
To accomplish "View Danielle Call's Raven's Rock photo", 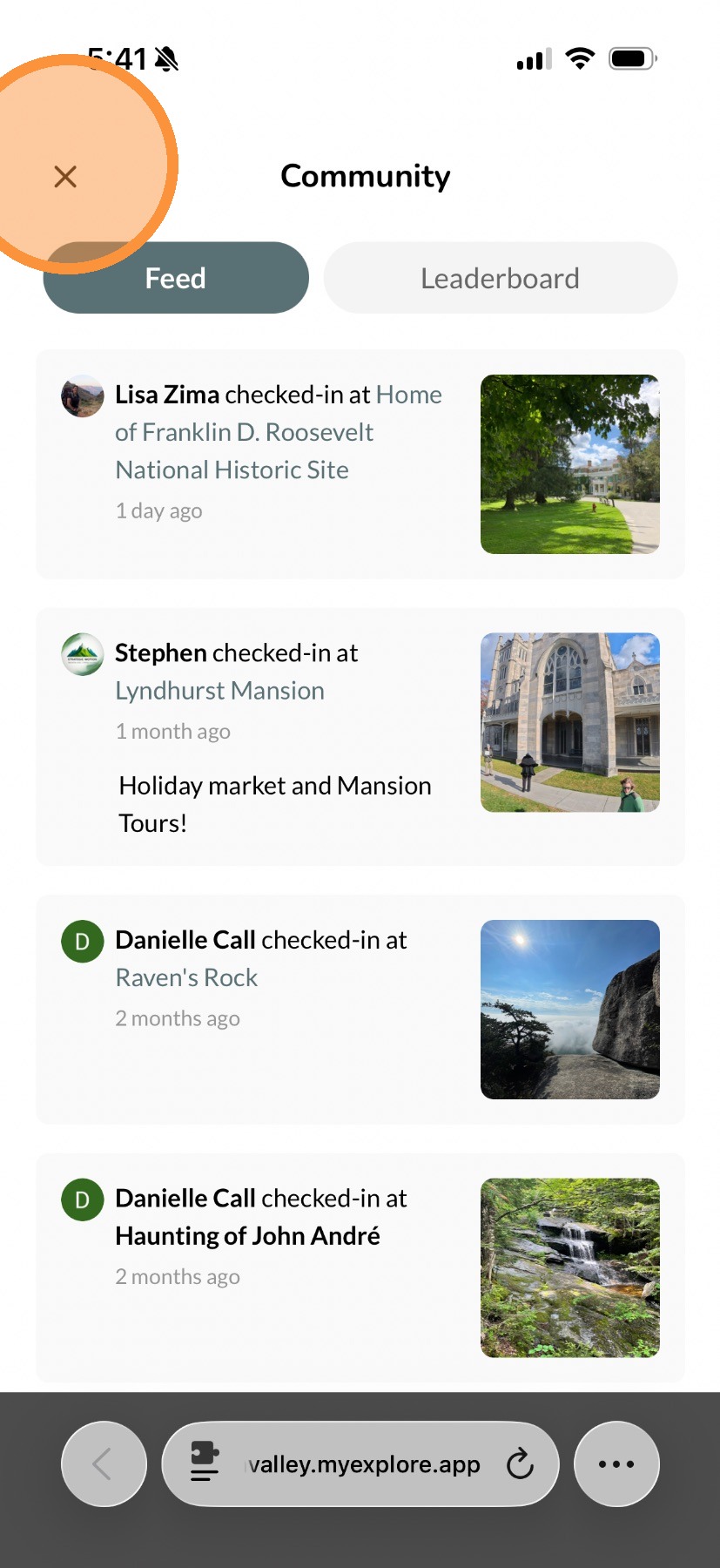I will [x=569, y=1009].
